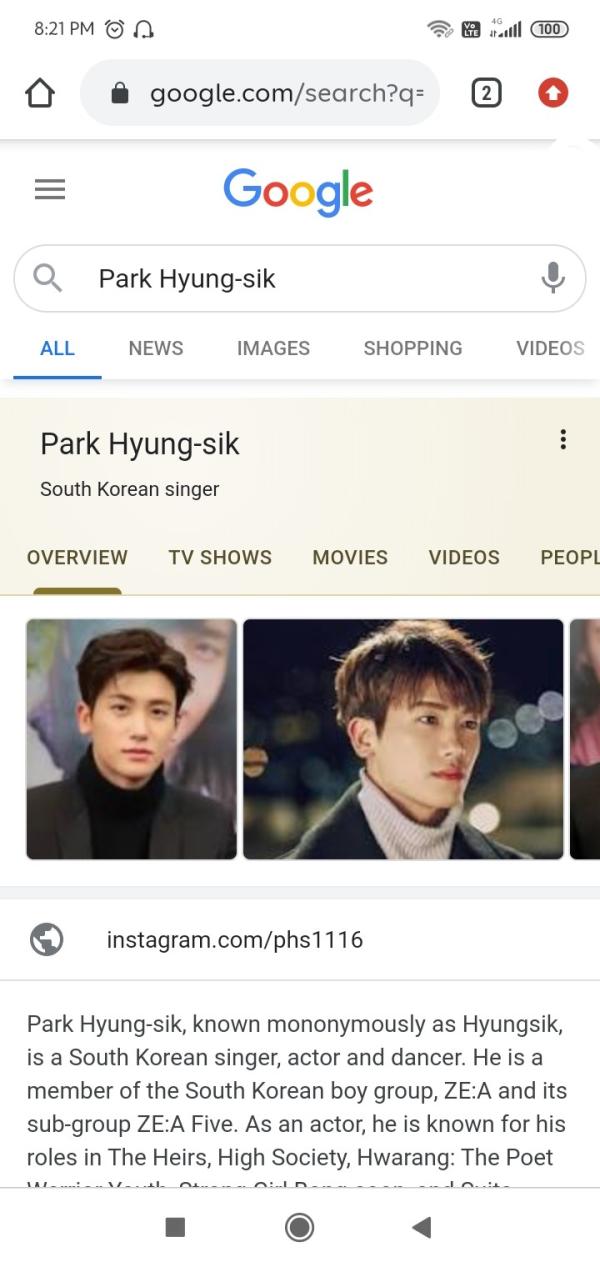The image size is (600, 1267).
Task: Select the Videos tab under South Korean singer
Action: [464, 557]
